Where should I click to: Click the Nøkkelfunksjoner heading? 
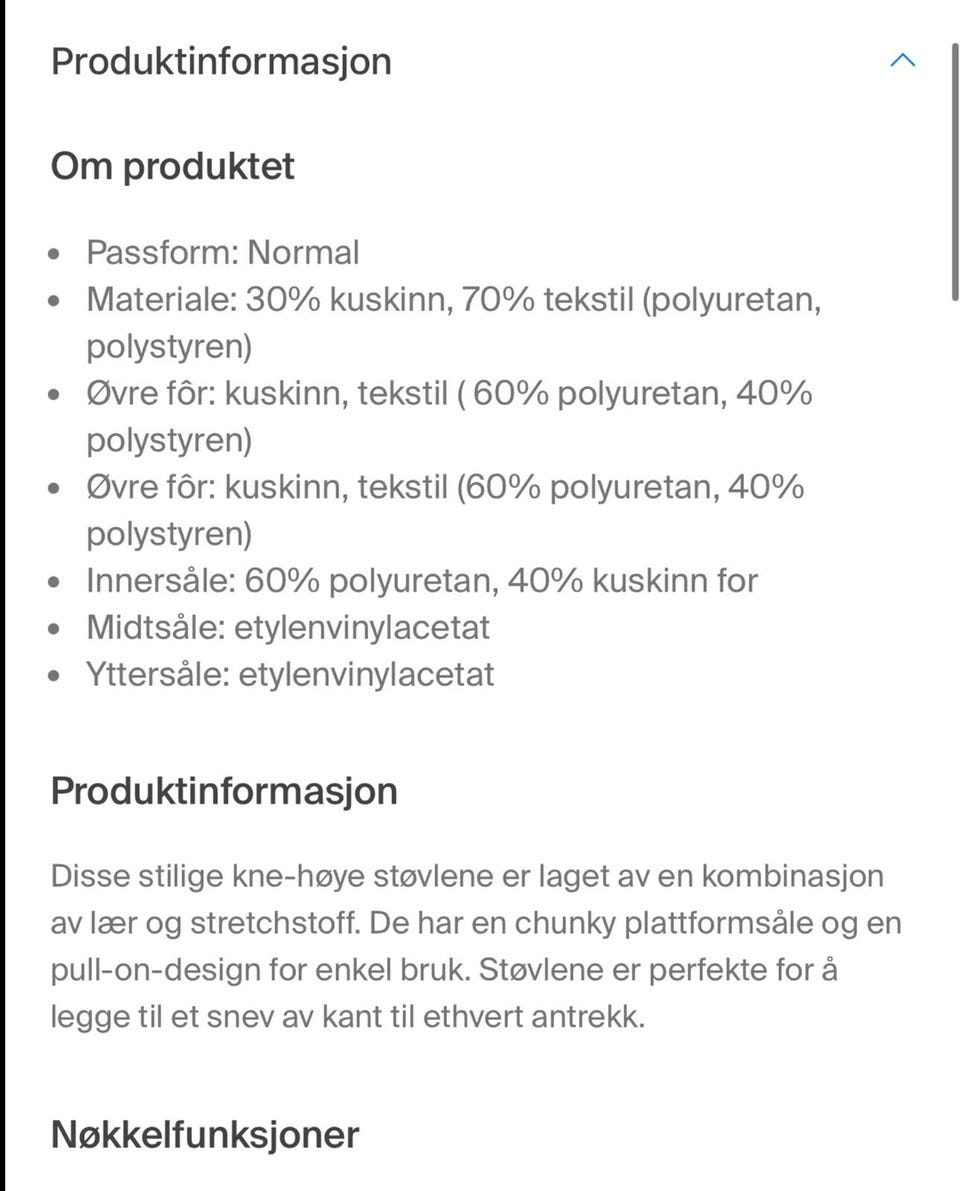click(x=204, y=1134)
